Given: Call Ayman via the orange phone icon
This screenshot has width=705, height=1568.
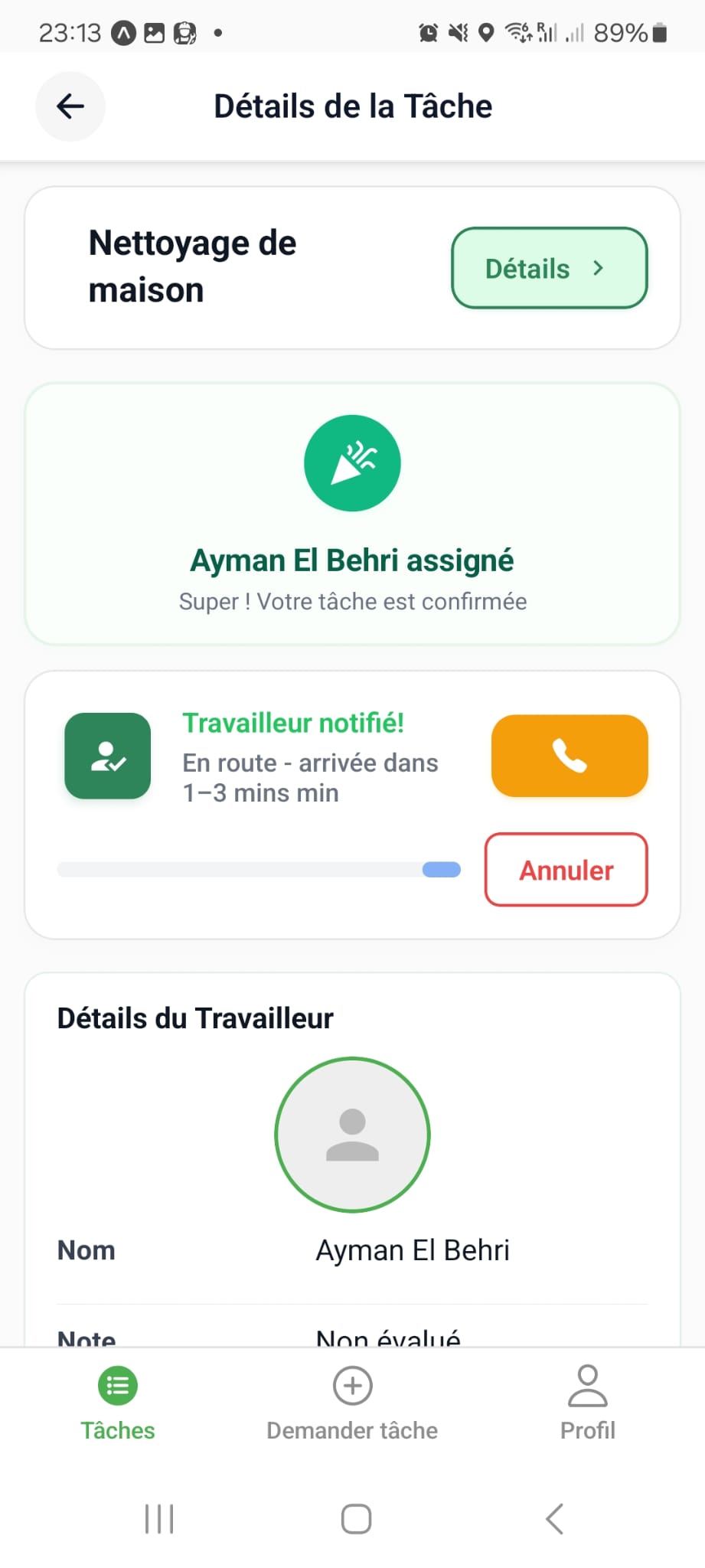Looking at the screenshot, I should (570, 756).
